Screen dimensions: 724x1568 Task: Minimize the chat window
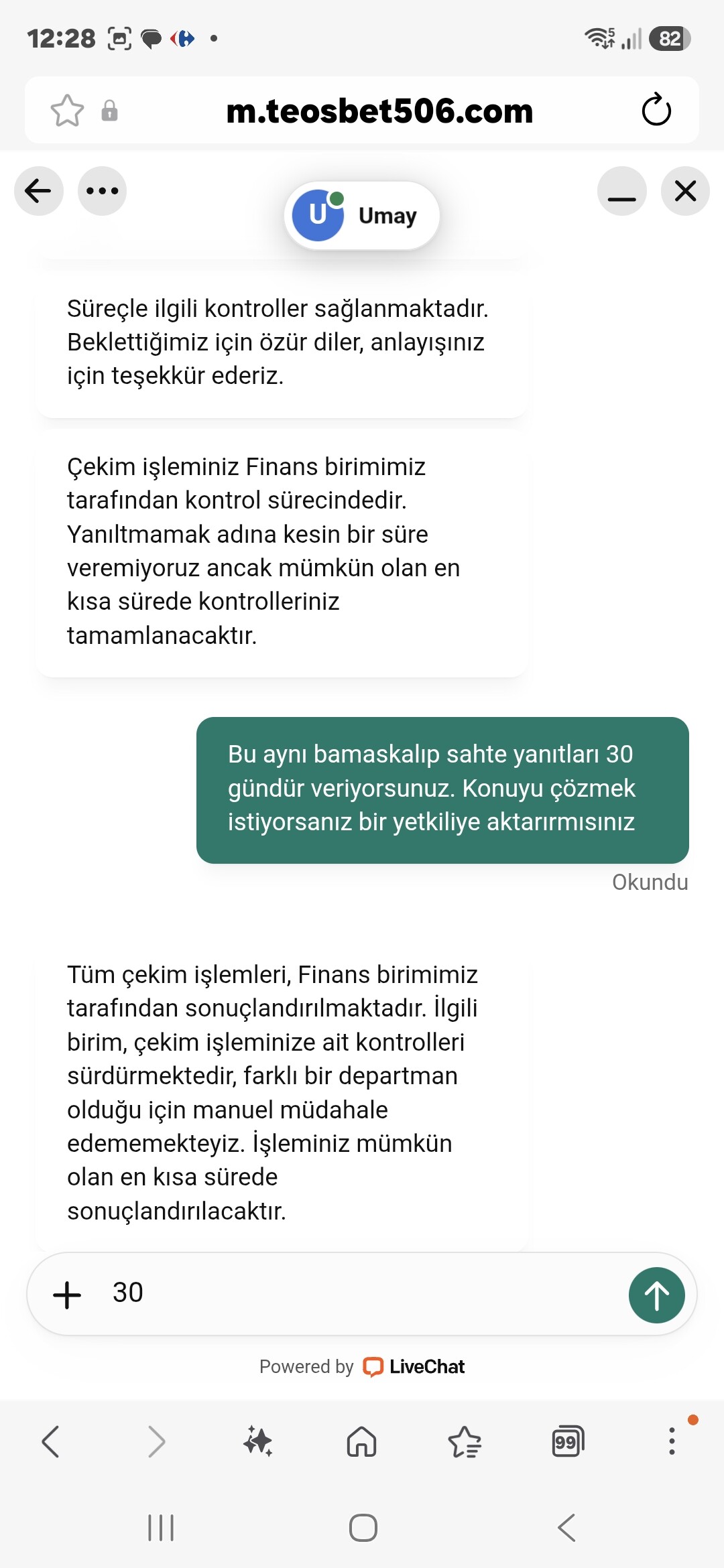coord(622,191)
